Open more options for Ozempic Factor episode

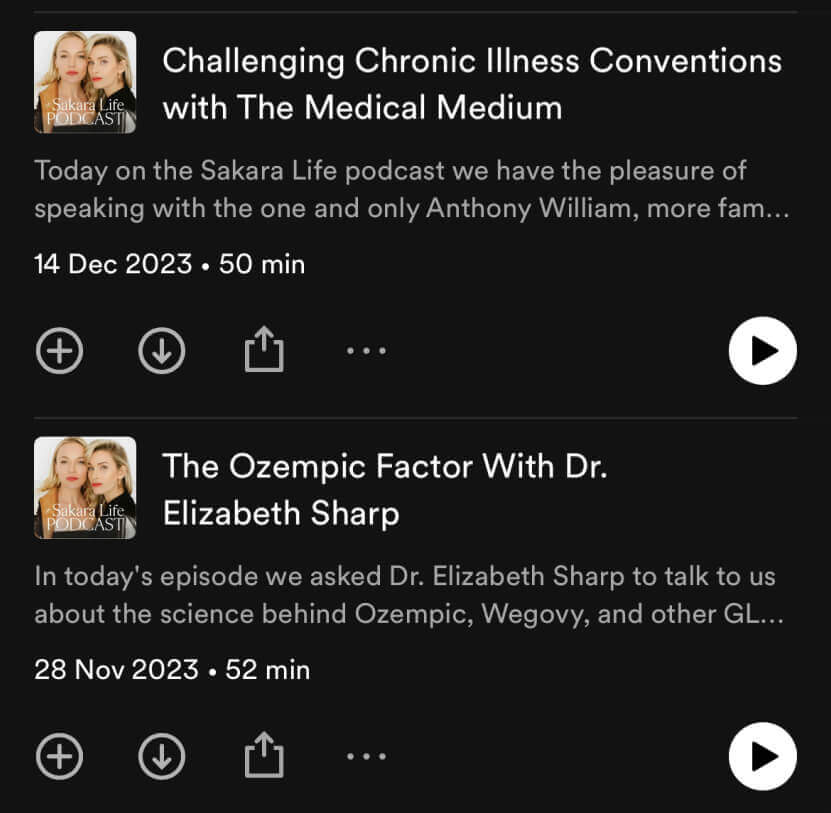tap(366, 757)
